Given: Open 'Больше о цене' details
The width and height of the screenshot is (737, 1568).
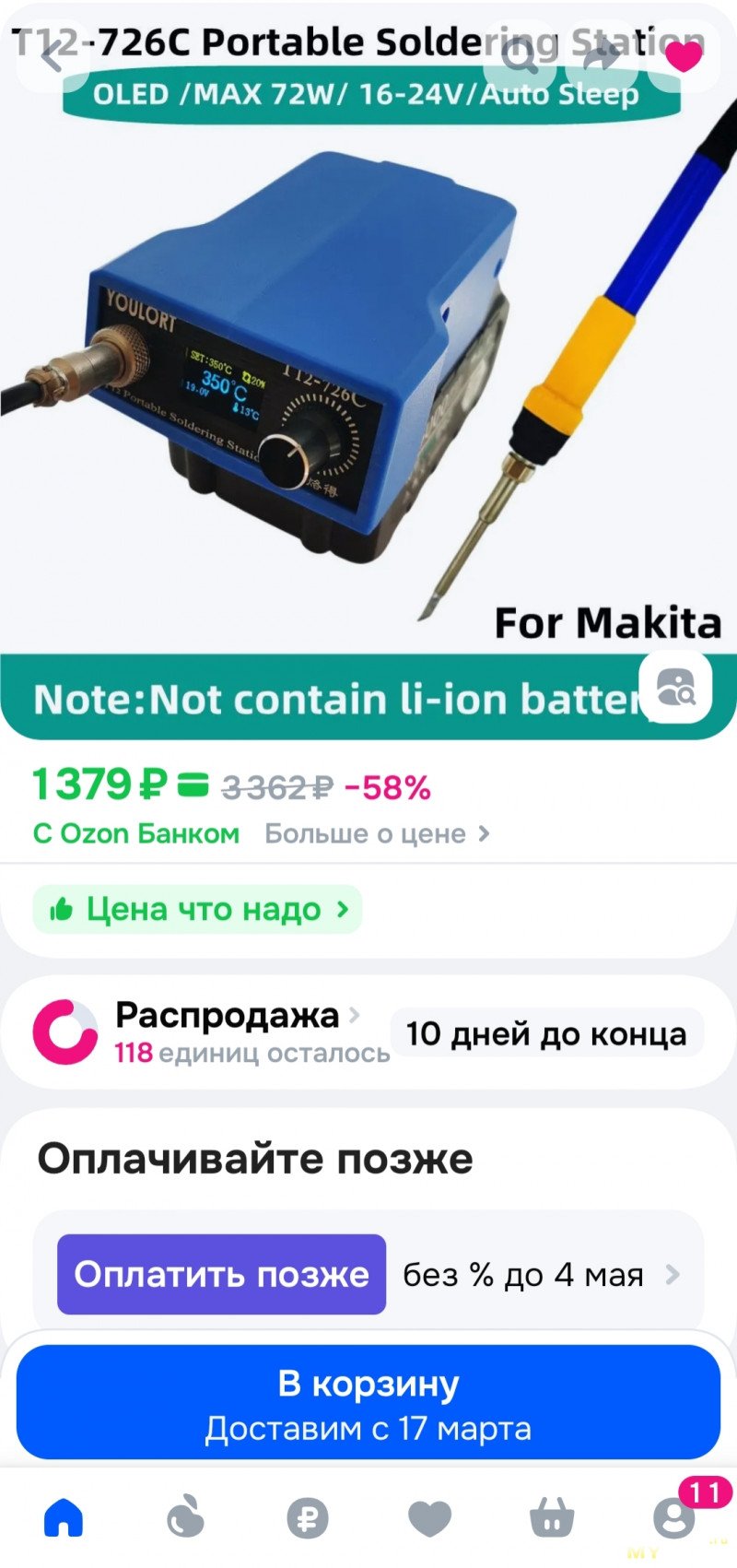Looking at the screenshot, I should click(376, 833).
